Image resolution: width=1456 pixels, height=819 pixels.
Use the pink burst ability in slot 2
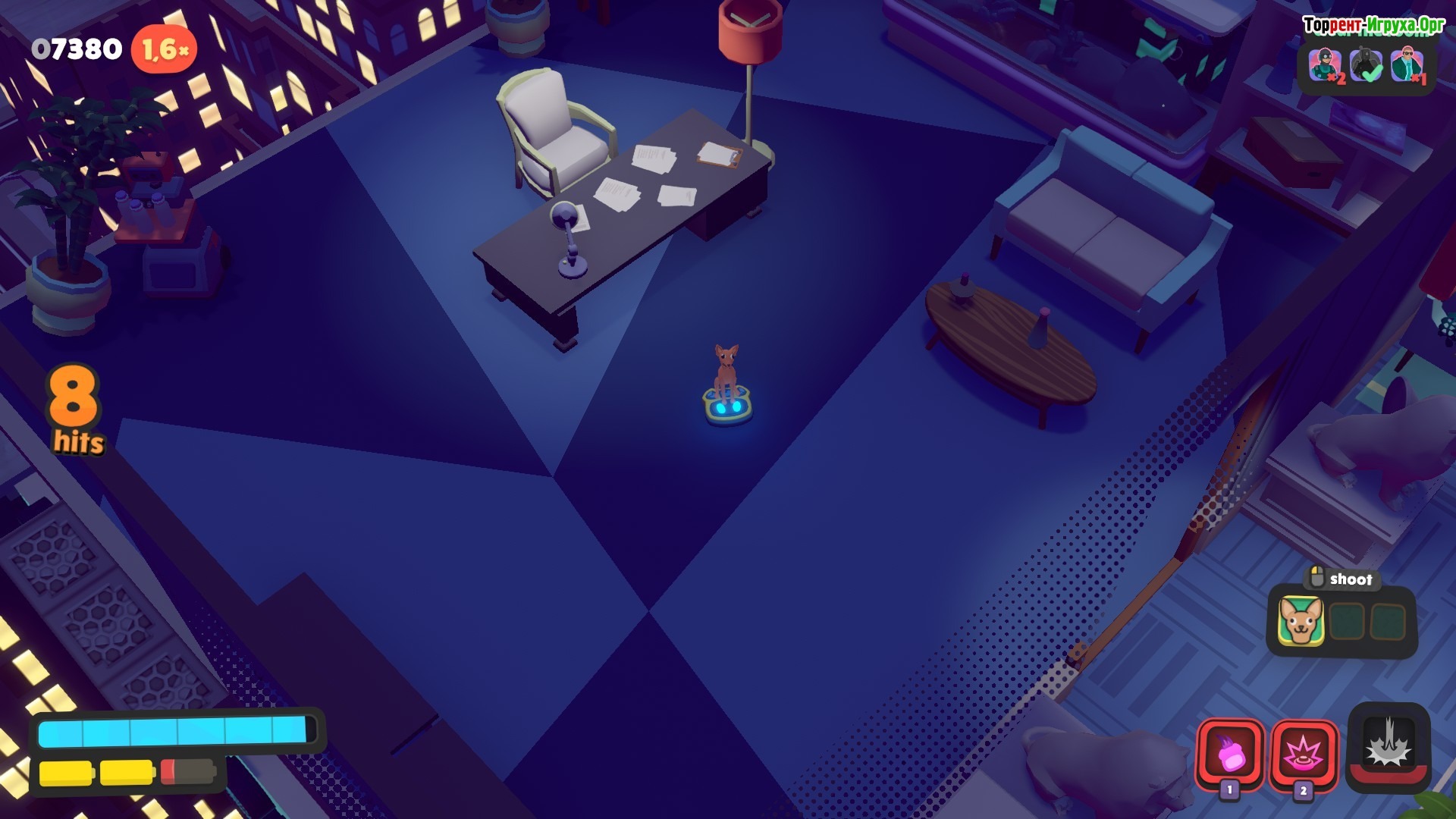click(x=1303, y=753)
